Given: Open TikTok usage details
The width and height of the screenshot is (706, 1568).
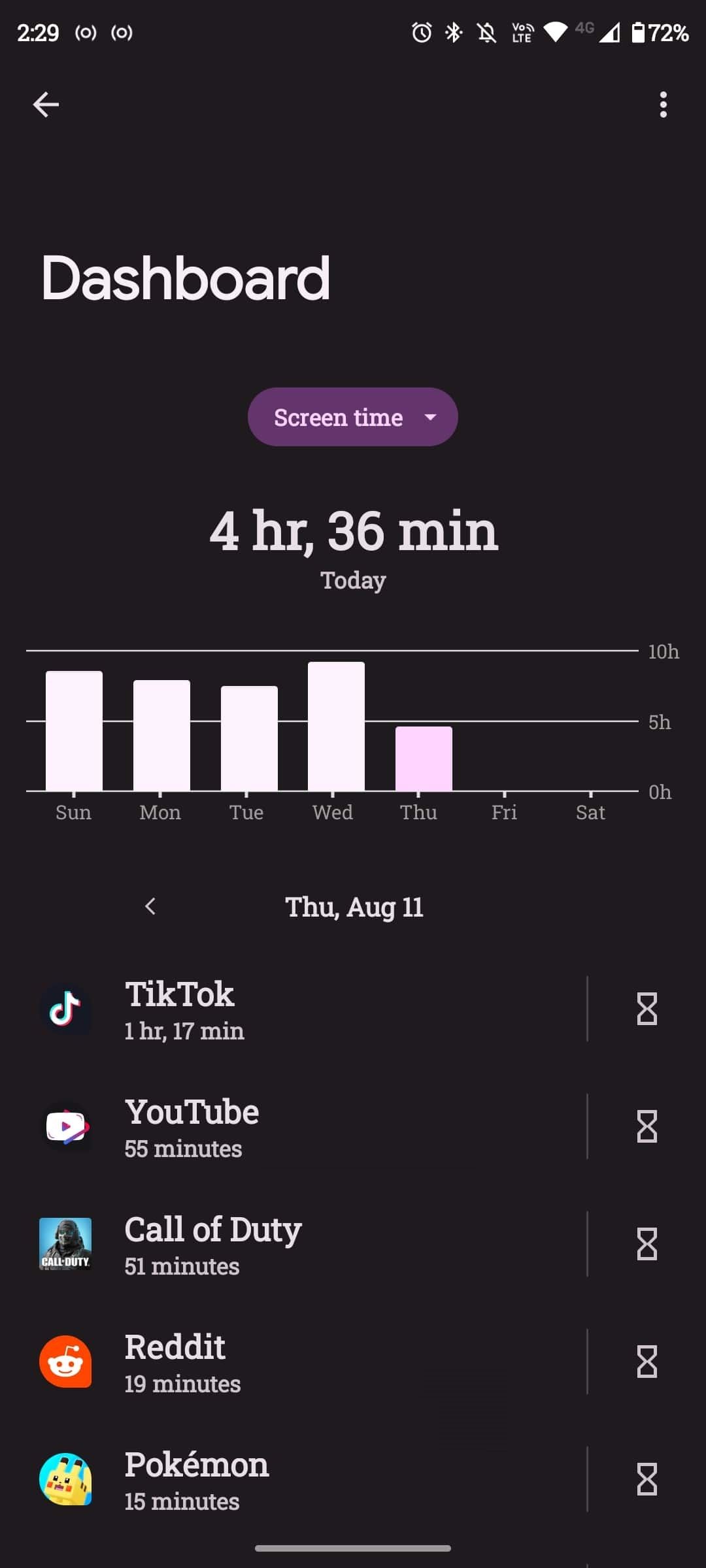Looking at the screenshot, I should point(294,1009).
